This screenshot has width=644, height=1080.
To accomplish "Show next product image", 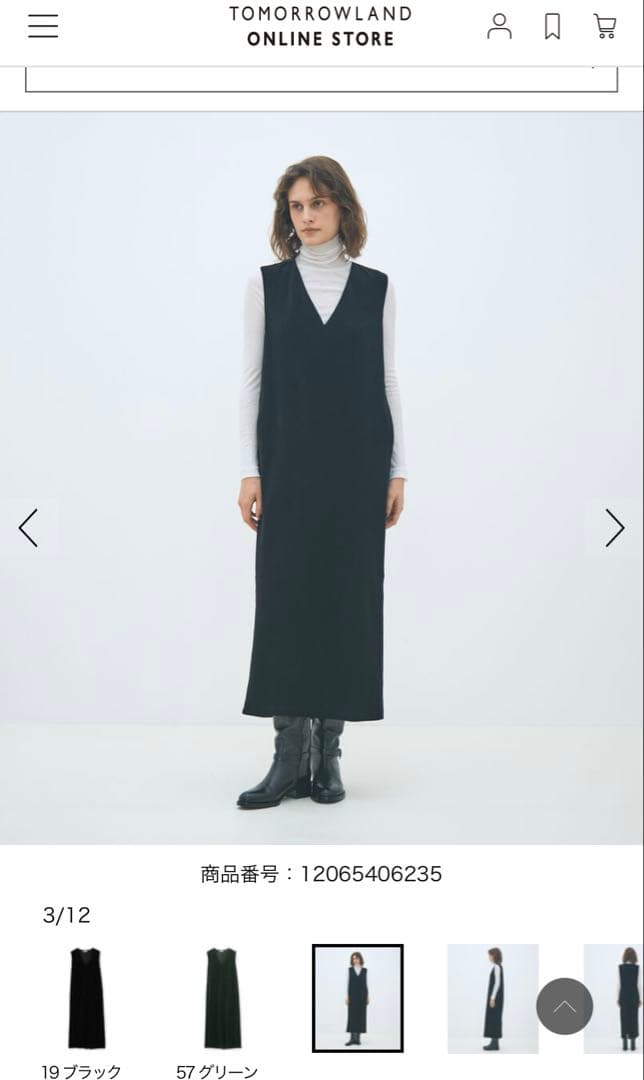I will coord(614,528).
